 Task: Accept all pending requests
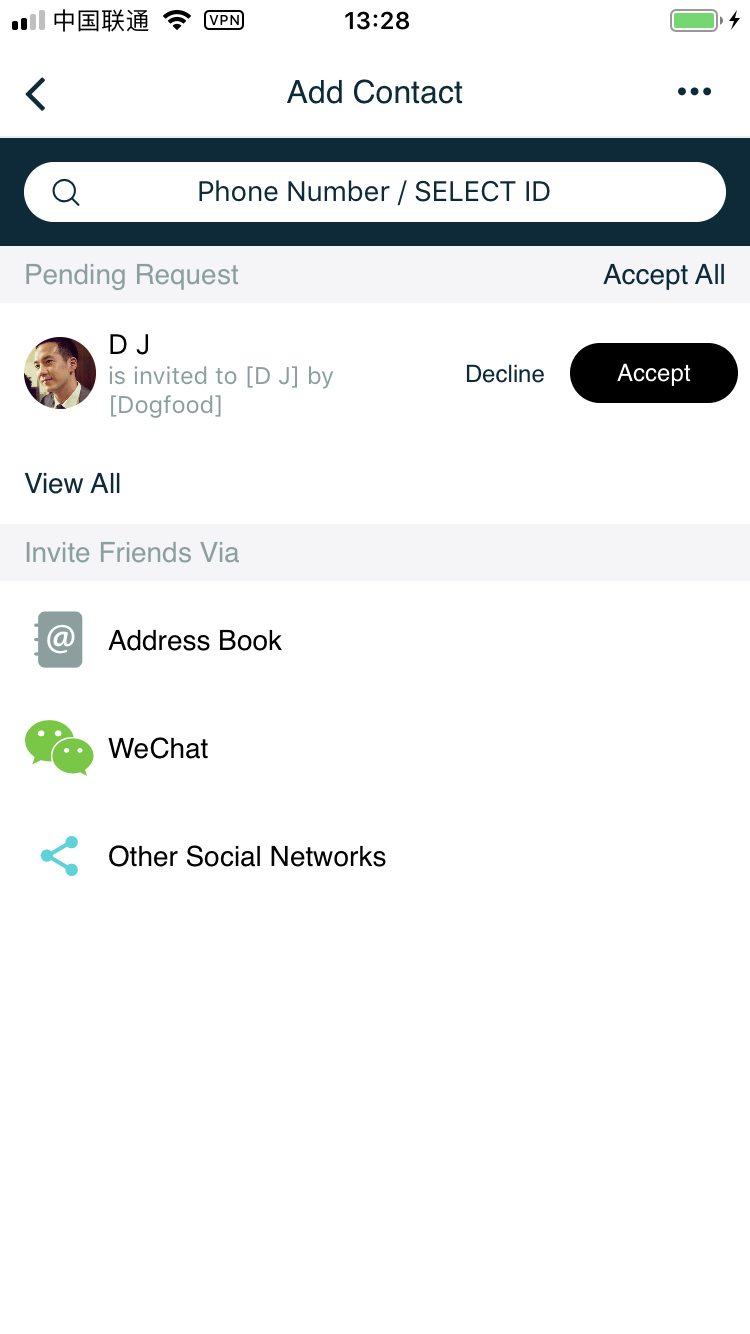664,275
